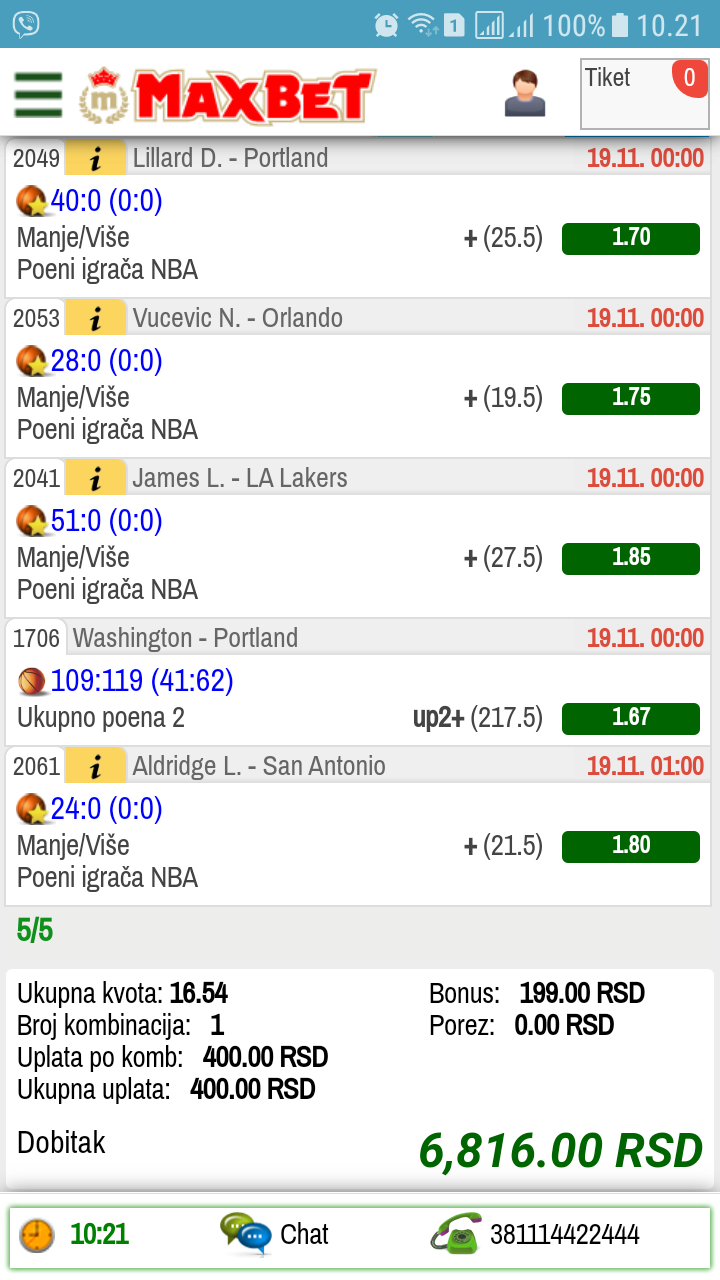Select the 1.70 odds for Lillard
The height and width of the screenshot is (1280, 720).
(631, 238)
